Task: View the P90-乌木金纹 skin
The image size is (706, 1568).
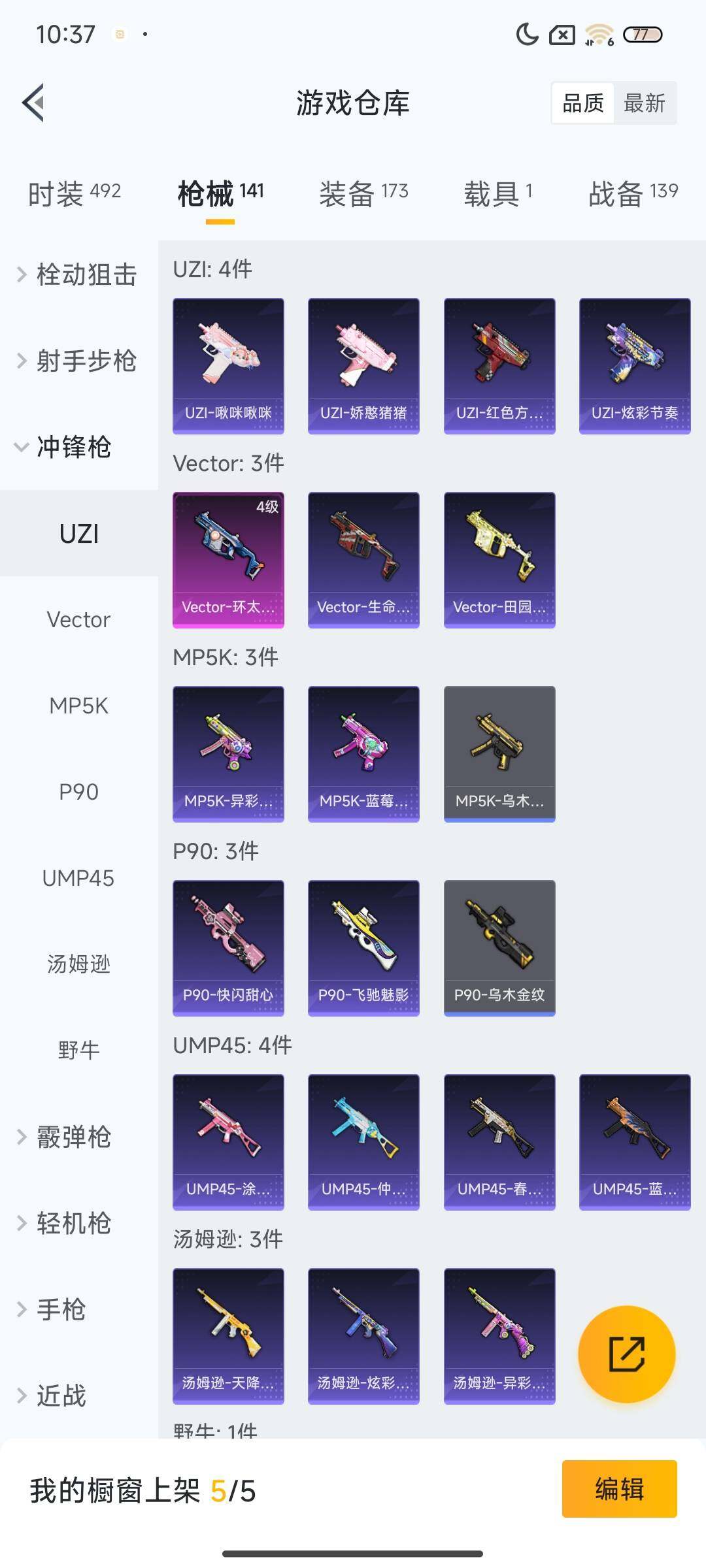Action: 499,948
